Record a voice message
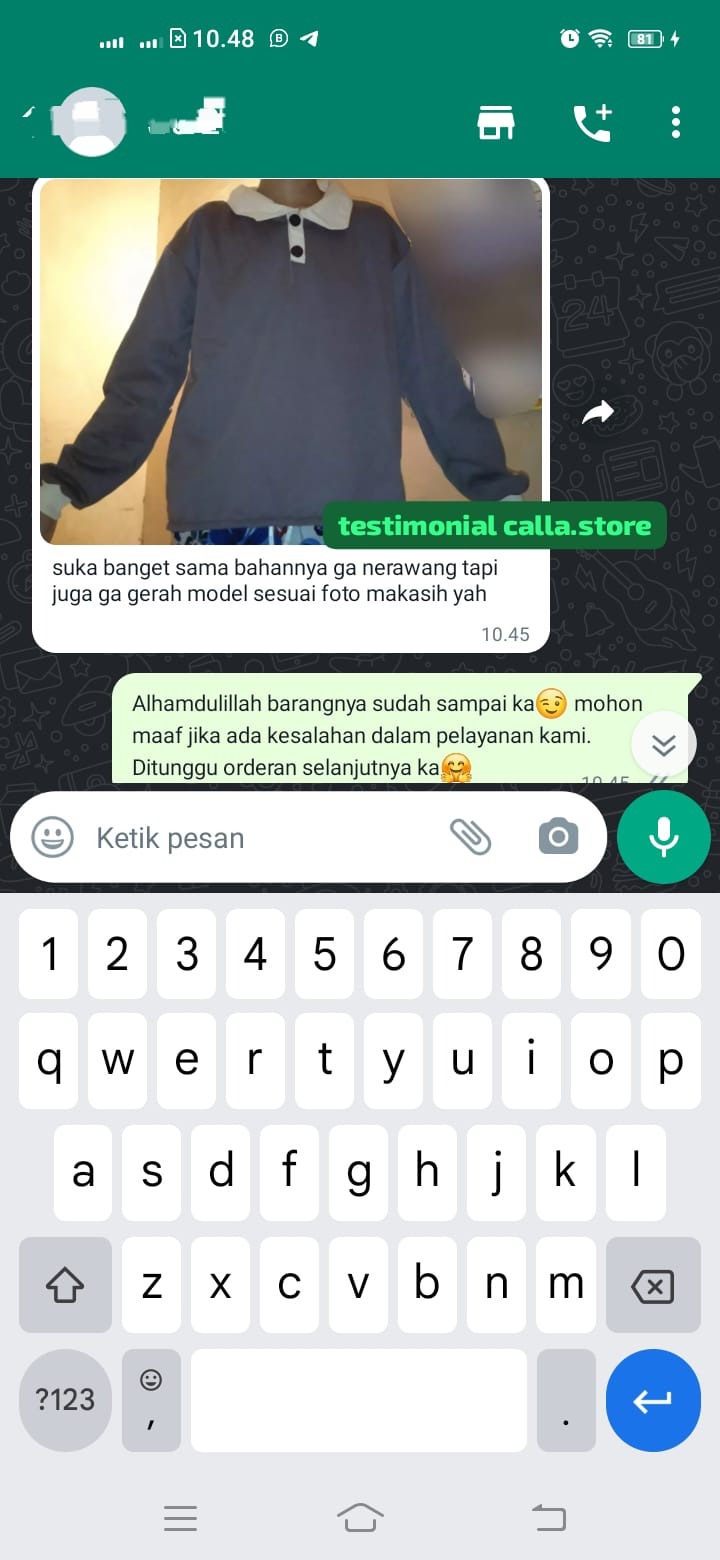The width and height of the screenshot is (720, 1560). [x=664, y=837]
